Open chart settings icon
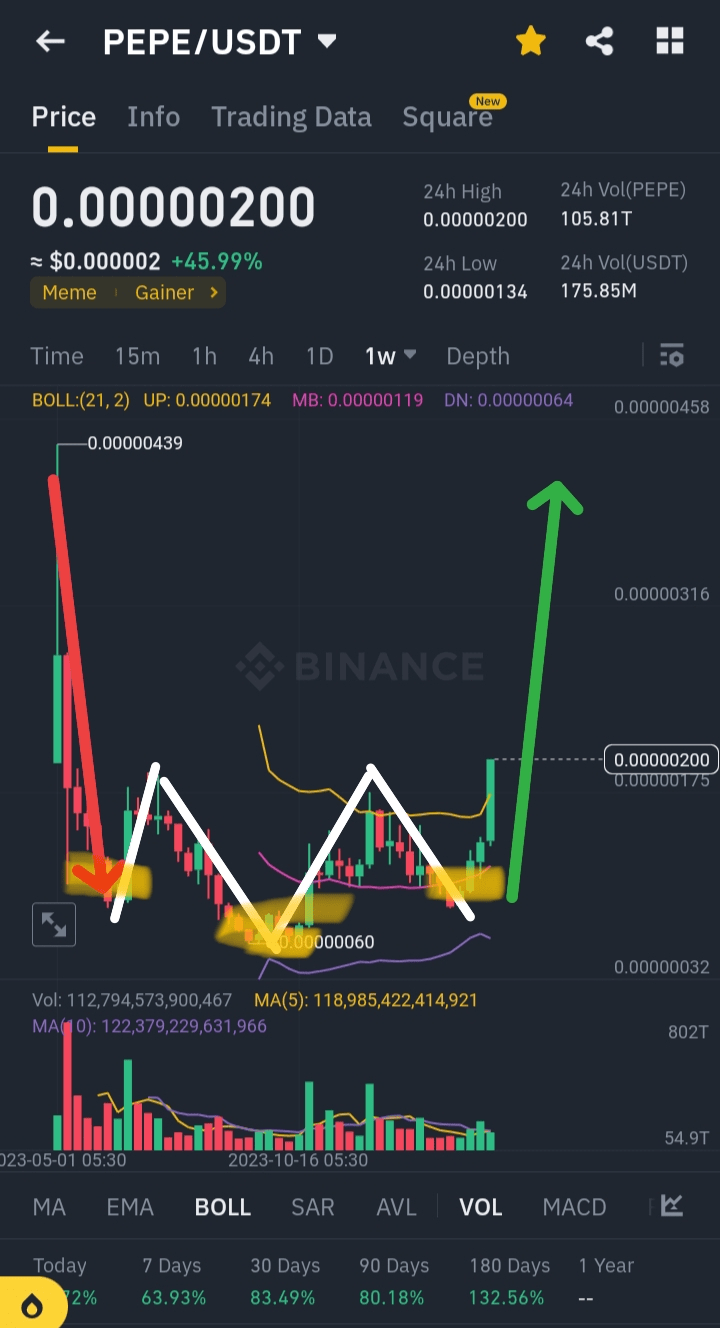 [672, 356]
